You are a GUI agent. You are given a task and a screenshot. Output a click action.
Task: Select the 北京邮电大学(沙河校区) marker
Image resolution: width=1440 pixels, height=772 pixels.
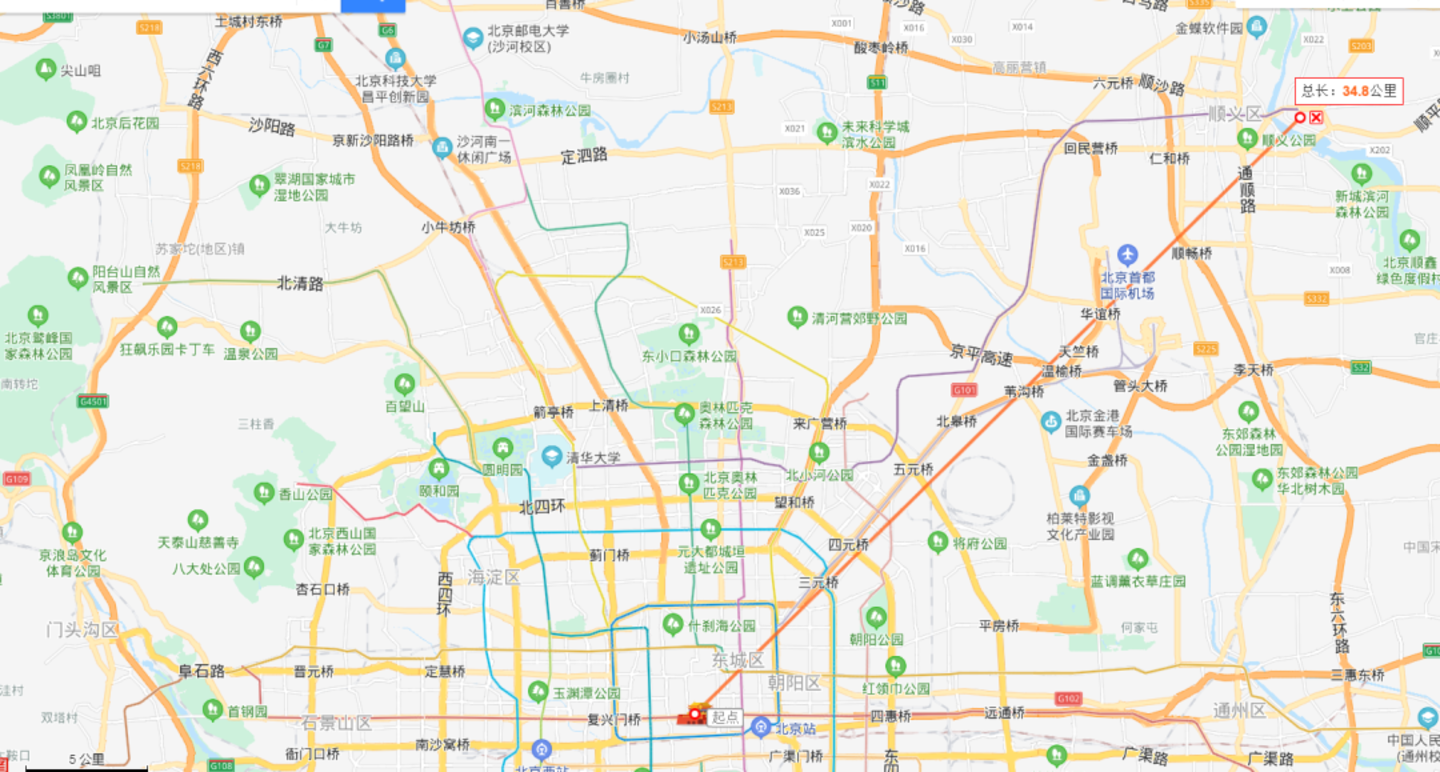[473, 38]
